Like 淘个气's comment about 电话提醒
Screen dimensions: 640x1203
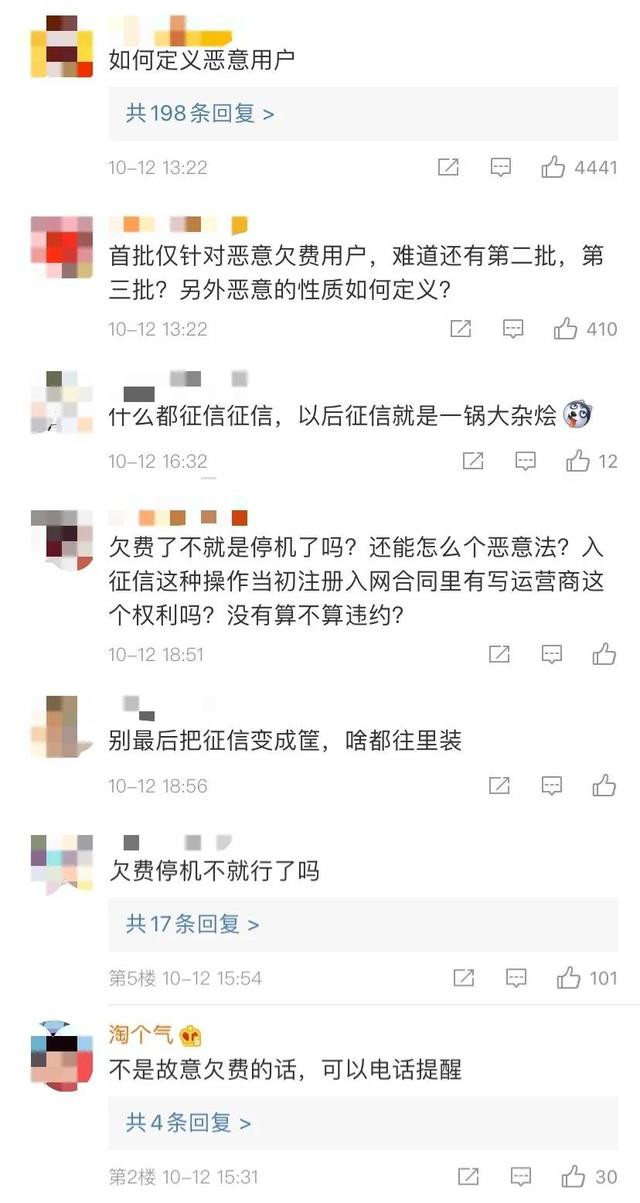click(x=573, y=1176)
